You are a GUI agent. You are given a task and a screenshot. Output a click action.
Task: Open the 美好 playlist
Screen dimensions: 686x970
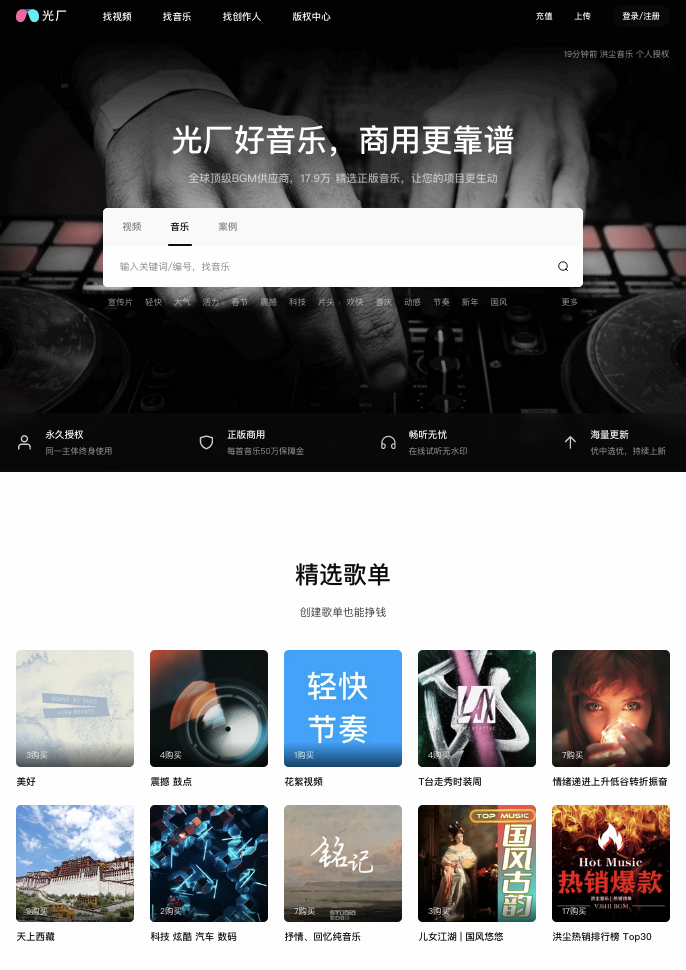tap(75, 708)
